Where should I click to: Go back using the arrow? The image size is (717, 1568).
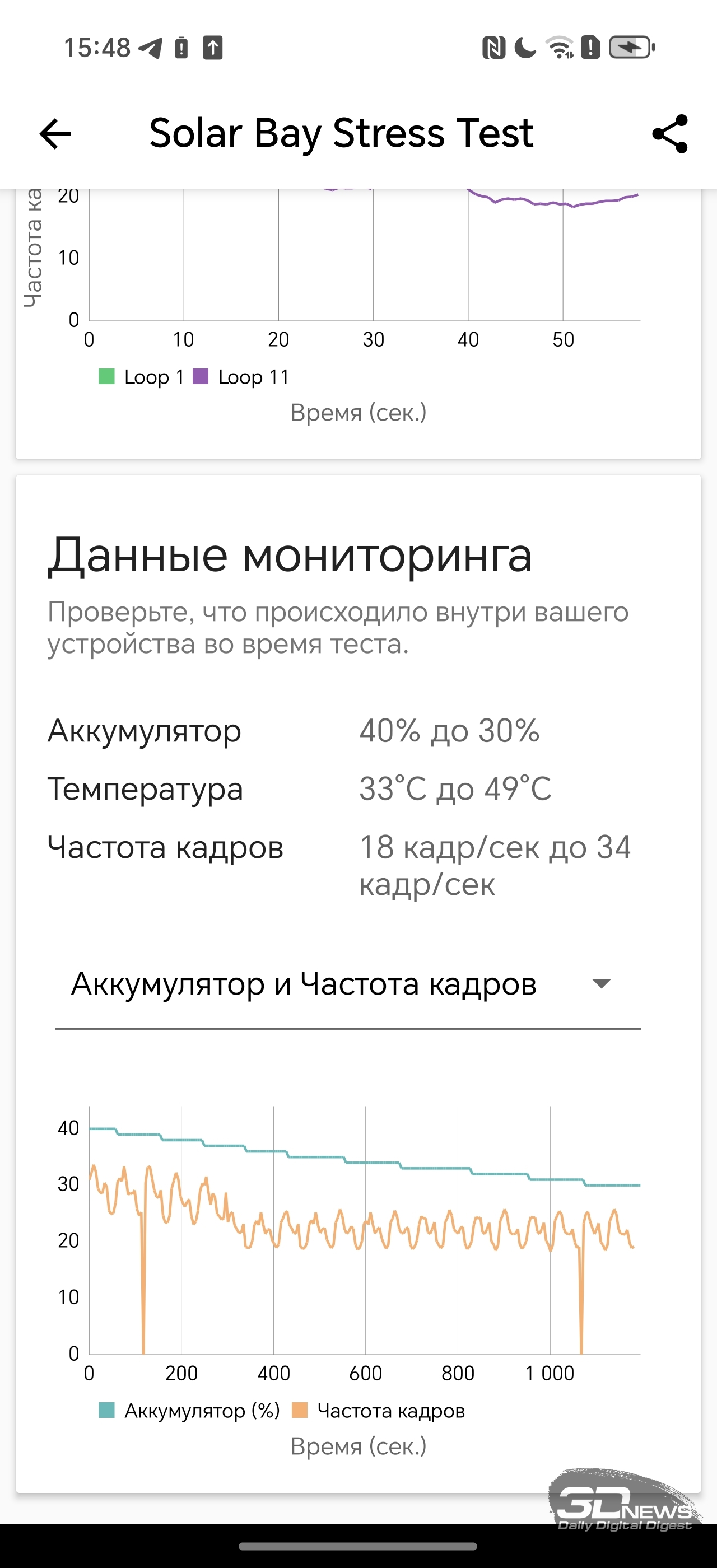[x=55, y=134]
